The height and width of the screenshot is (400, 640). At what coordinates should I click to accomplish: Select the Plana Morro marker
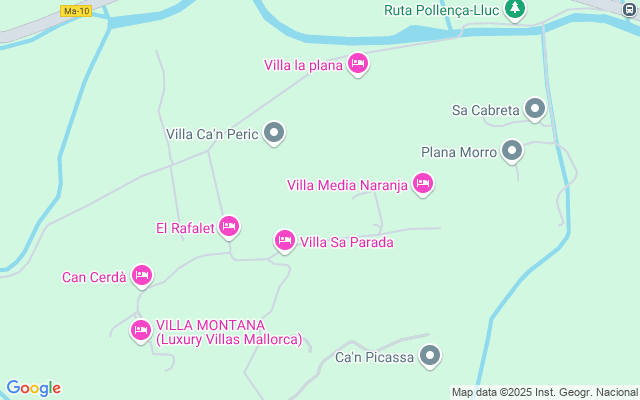[512, 151]
